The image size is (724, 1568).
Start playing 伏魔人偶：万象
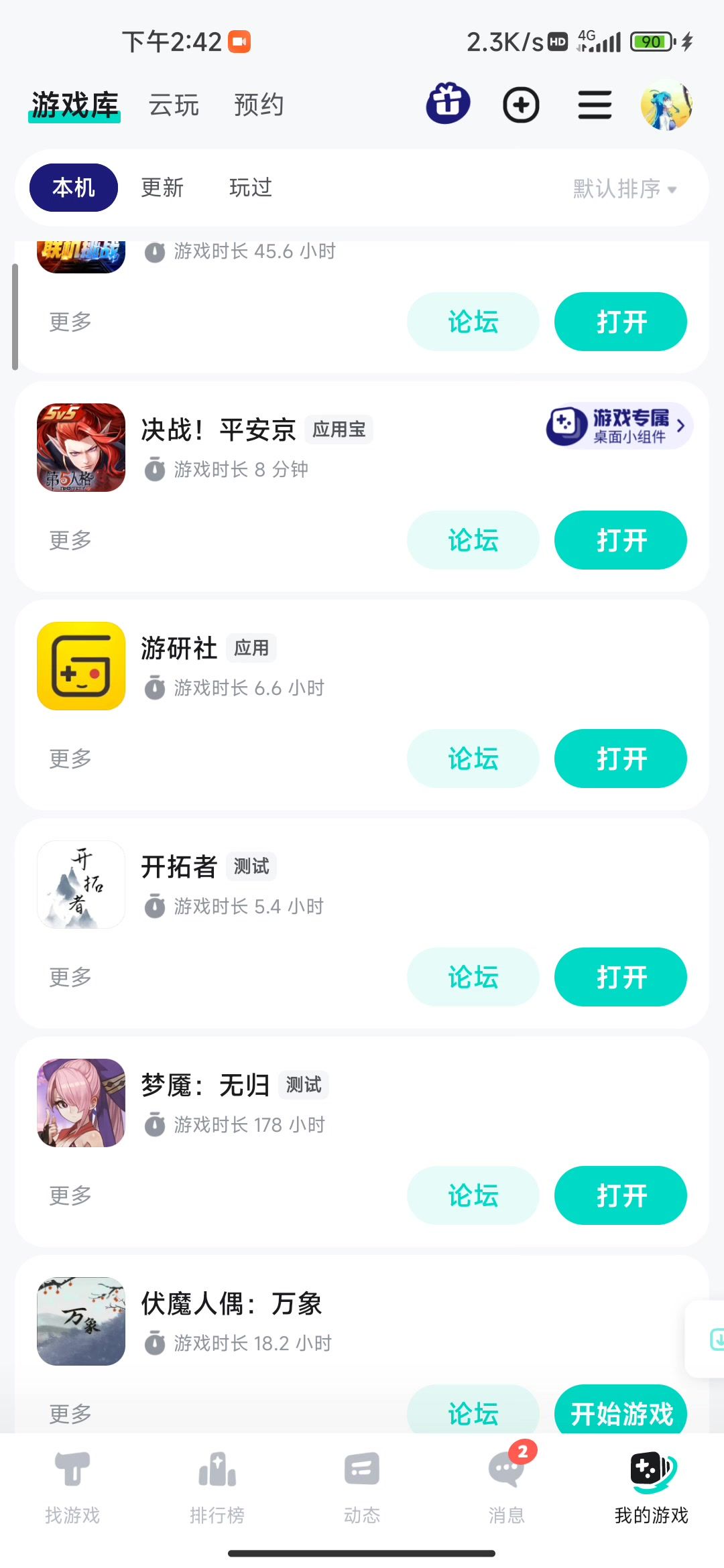pos(620,1411)
